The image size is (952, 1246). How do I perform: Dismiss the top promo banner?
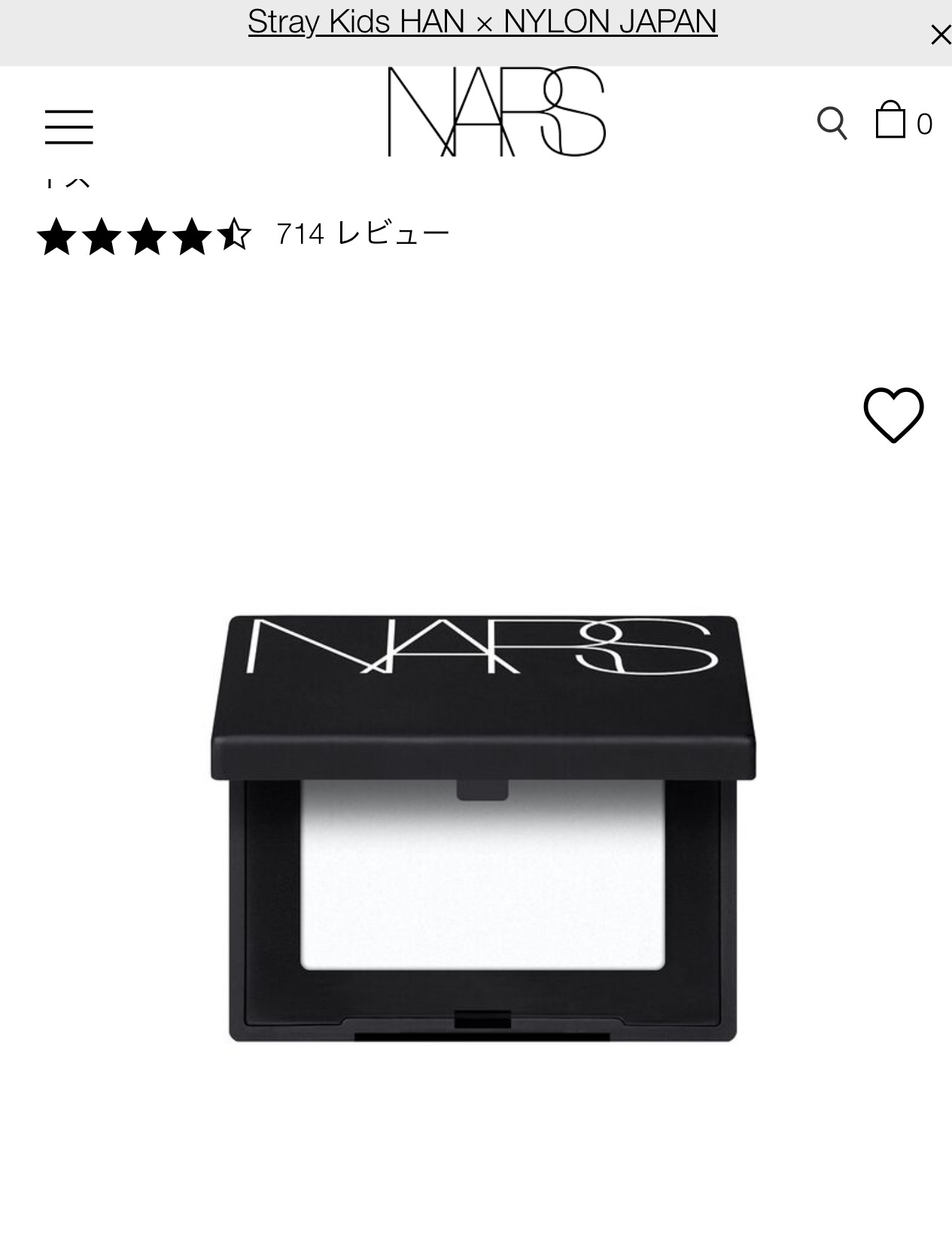pos(939,35)
